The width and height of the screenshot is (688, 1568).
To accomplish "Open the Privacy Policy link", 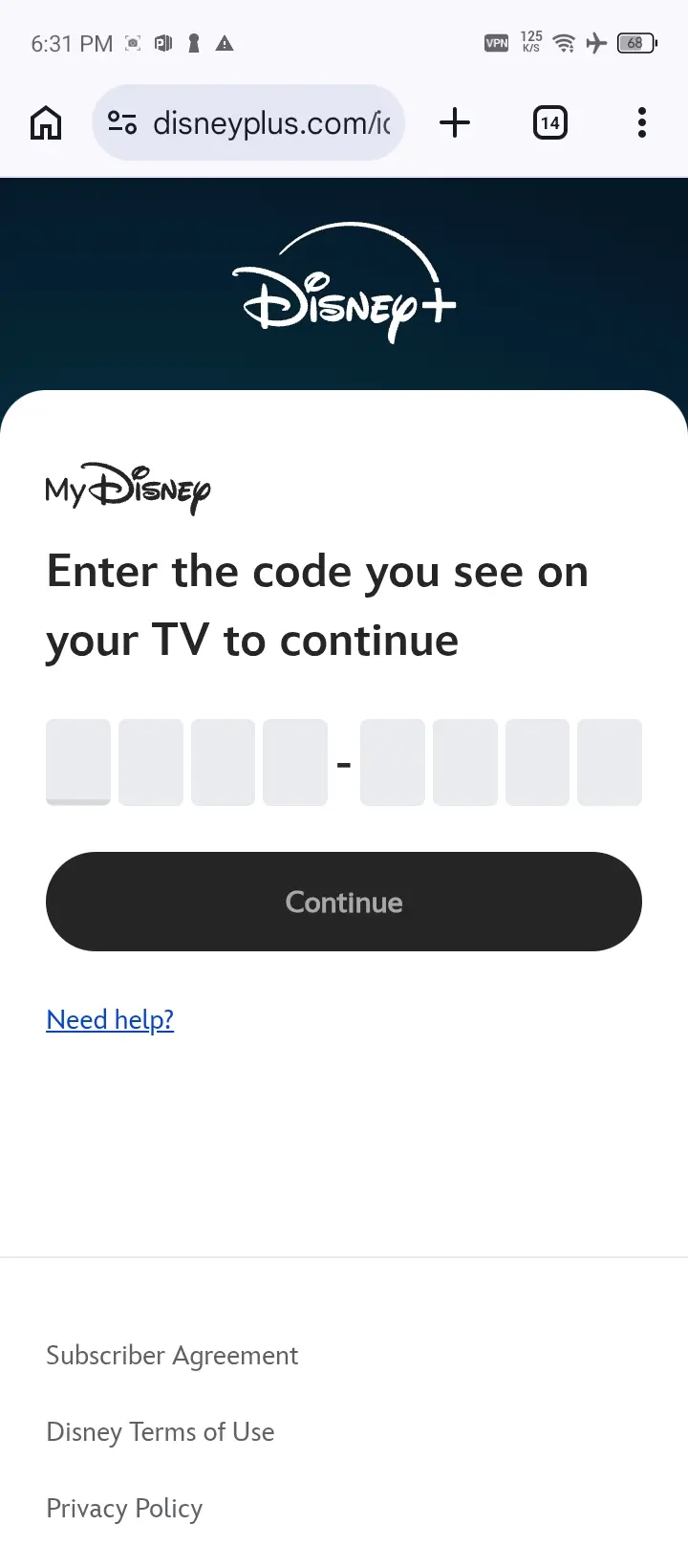I will [x=124, y=1508].
